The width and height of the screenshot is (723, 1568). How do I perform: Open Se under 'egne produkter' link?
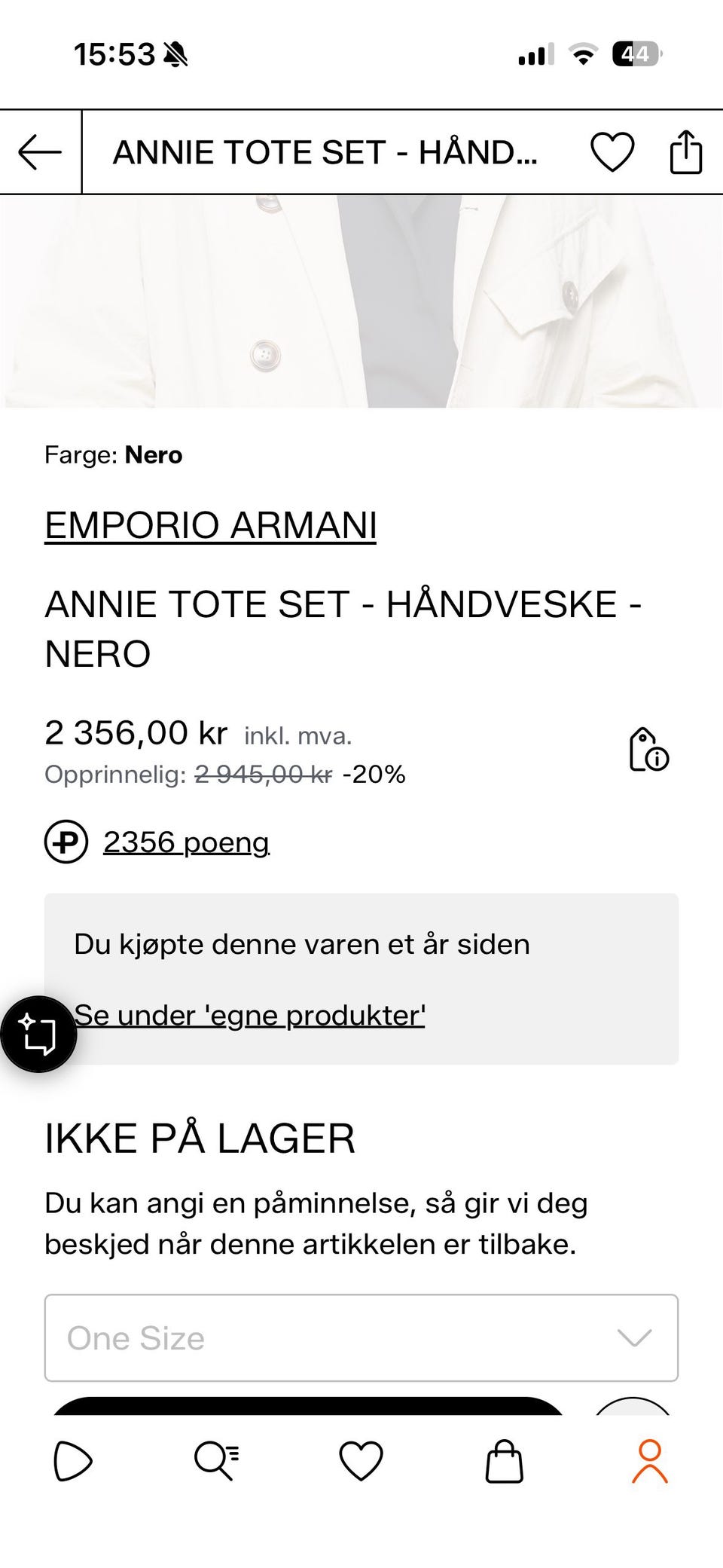(x=249, y=1015)
